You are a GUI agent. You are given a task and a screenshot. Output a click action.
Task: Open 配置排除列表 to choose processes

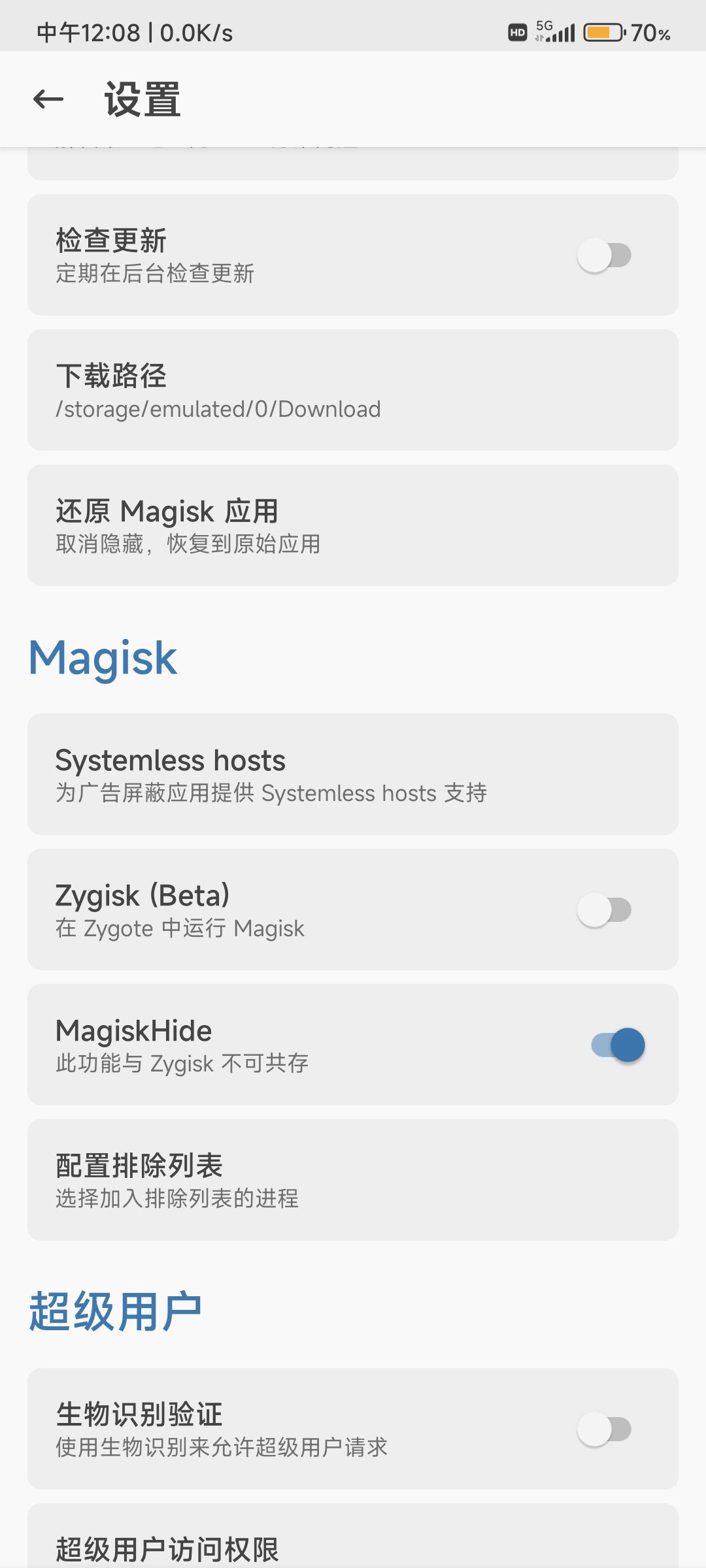[353, 1180]
